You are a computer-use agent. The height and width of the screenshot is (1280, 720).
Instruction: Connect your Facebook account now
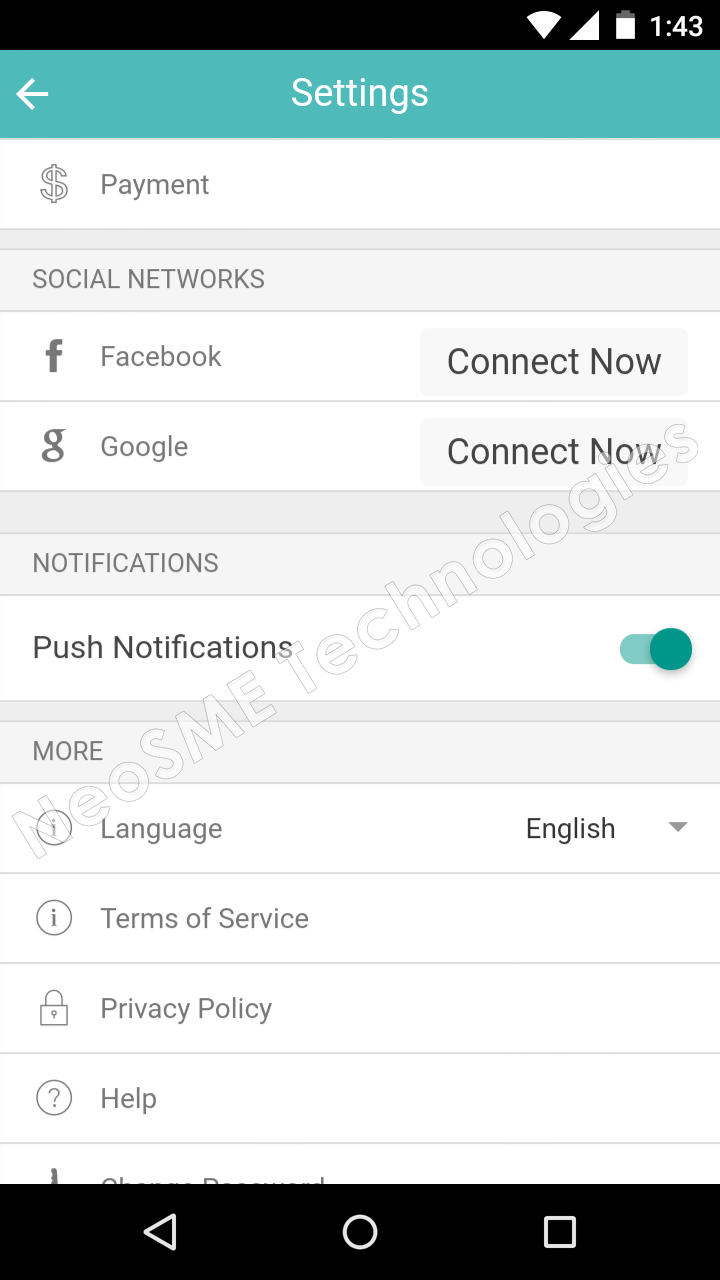[553, 362]
